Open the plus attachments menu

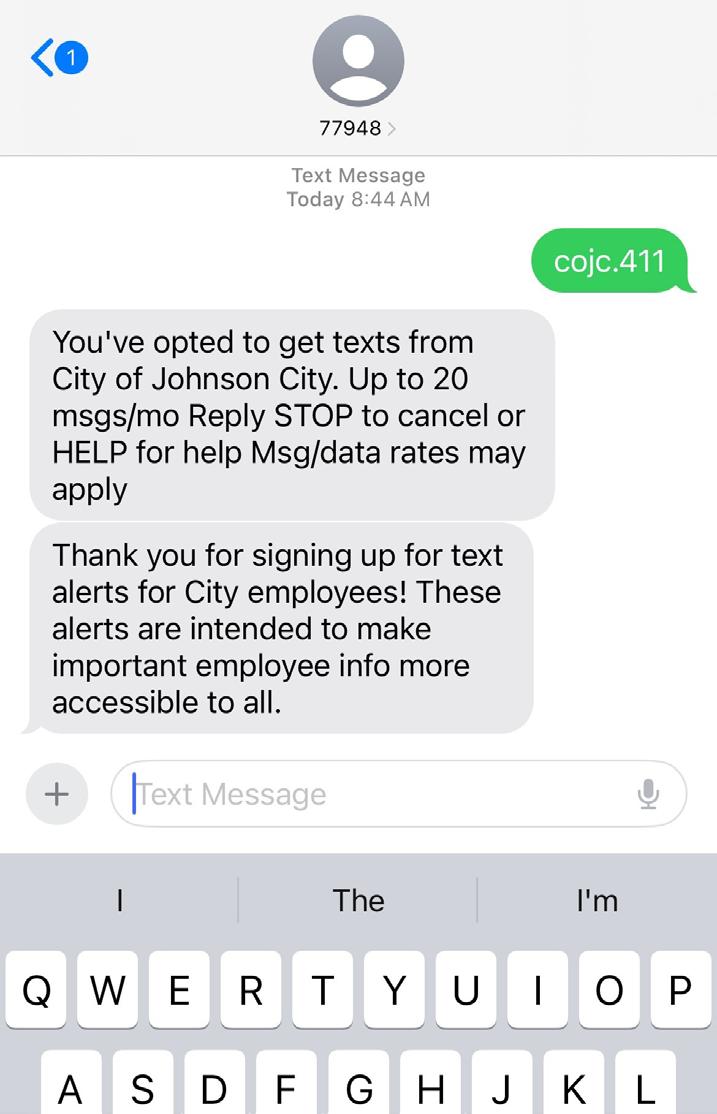57,794
